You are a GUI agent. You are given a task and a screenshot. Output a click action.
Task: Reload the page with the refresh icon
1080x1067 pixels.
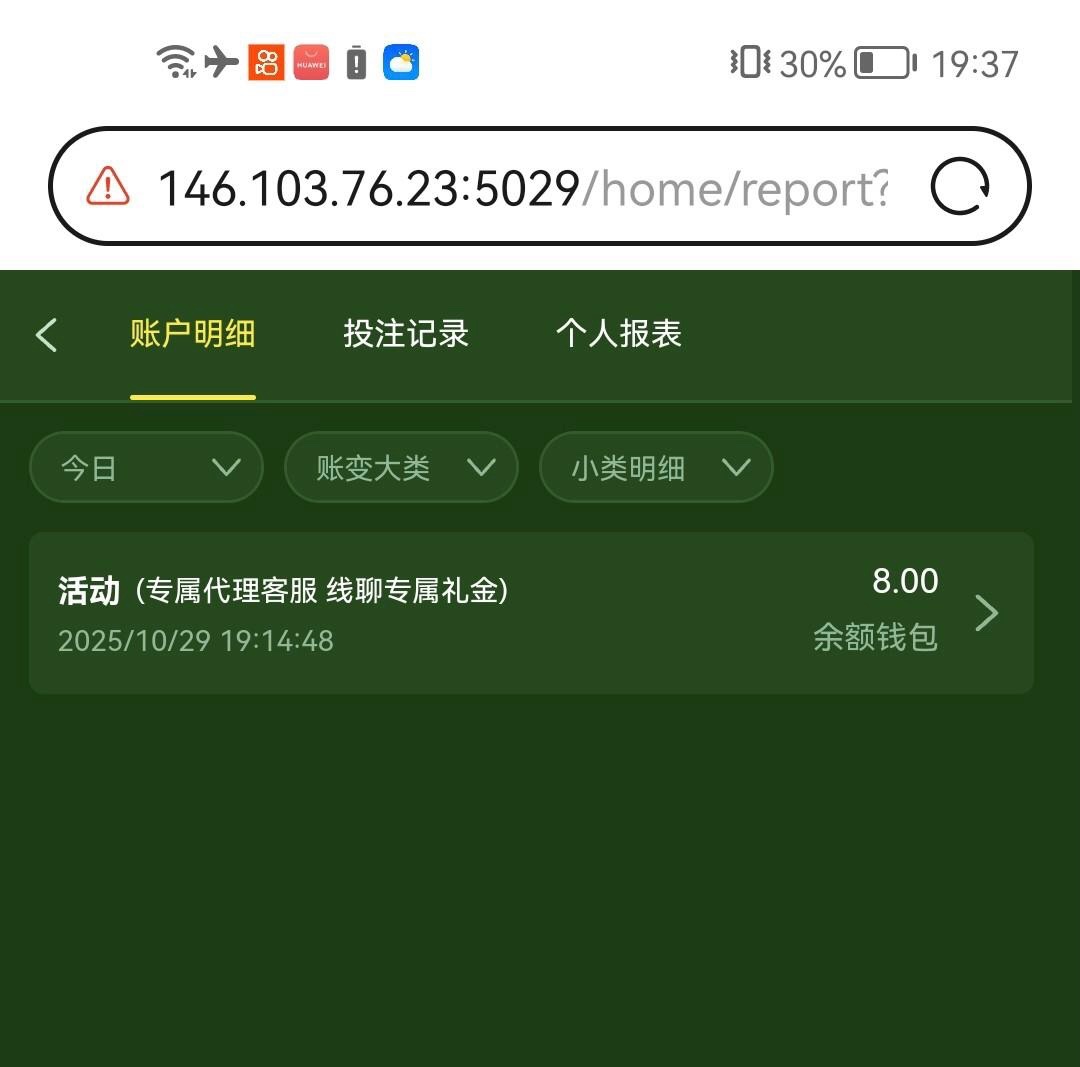(x=960, y=186)
